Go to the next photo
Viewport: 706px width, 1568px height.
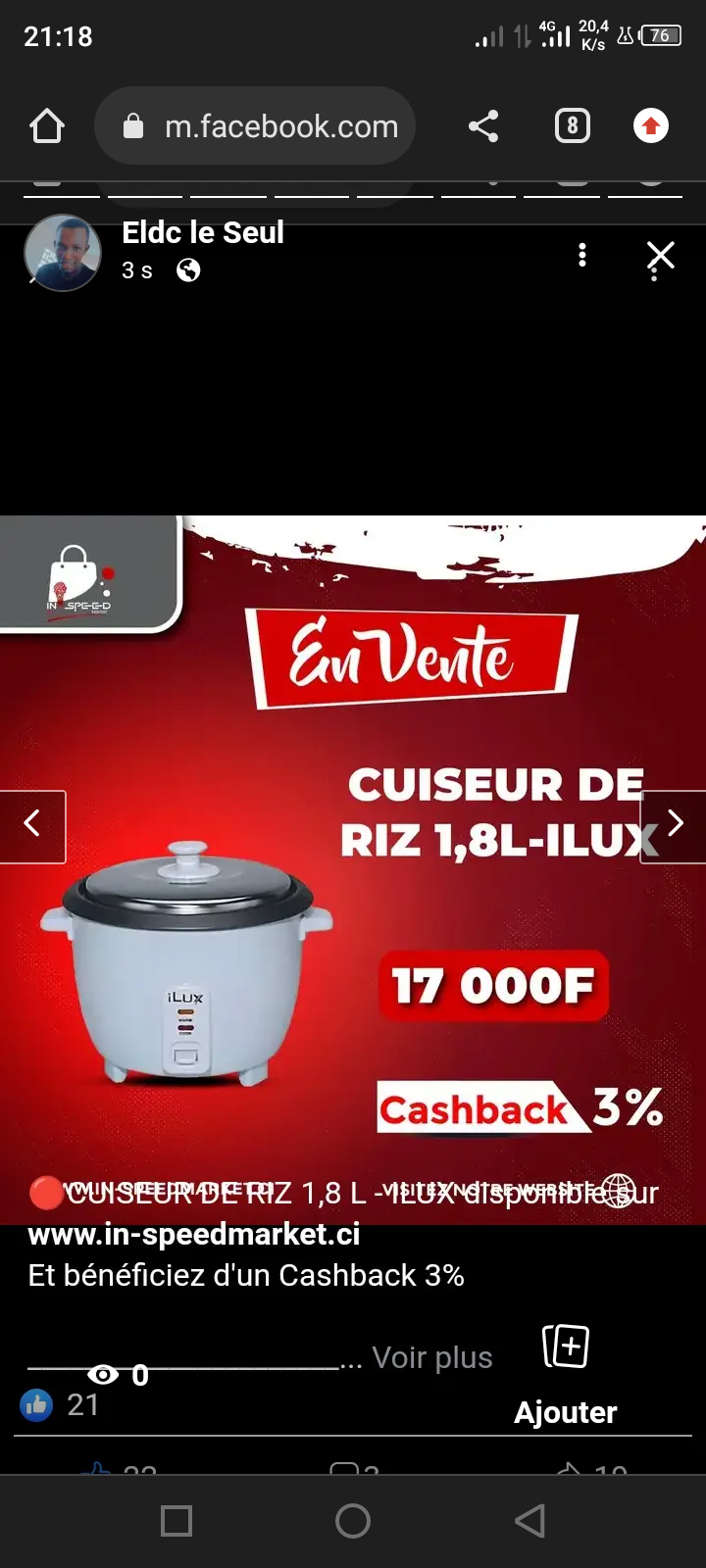(675, 825)
